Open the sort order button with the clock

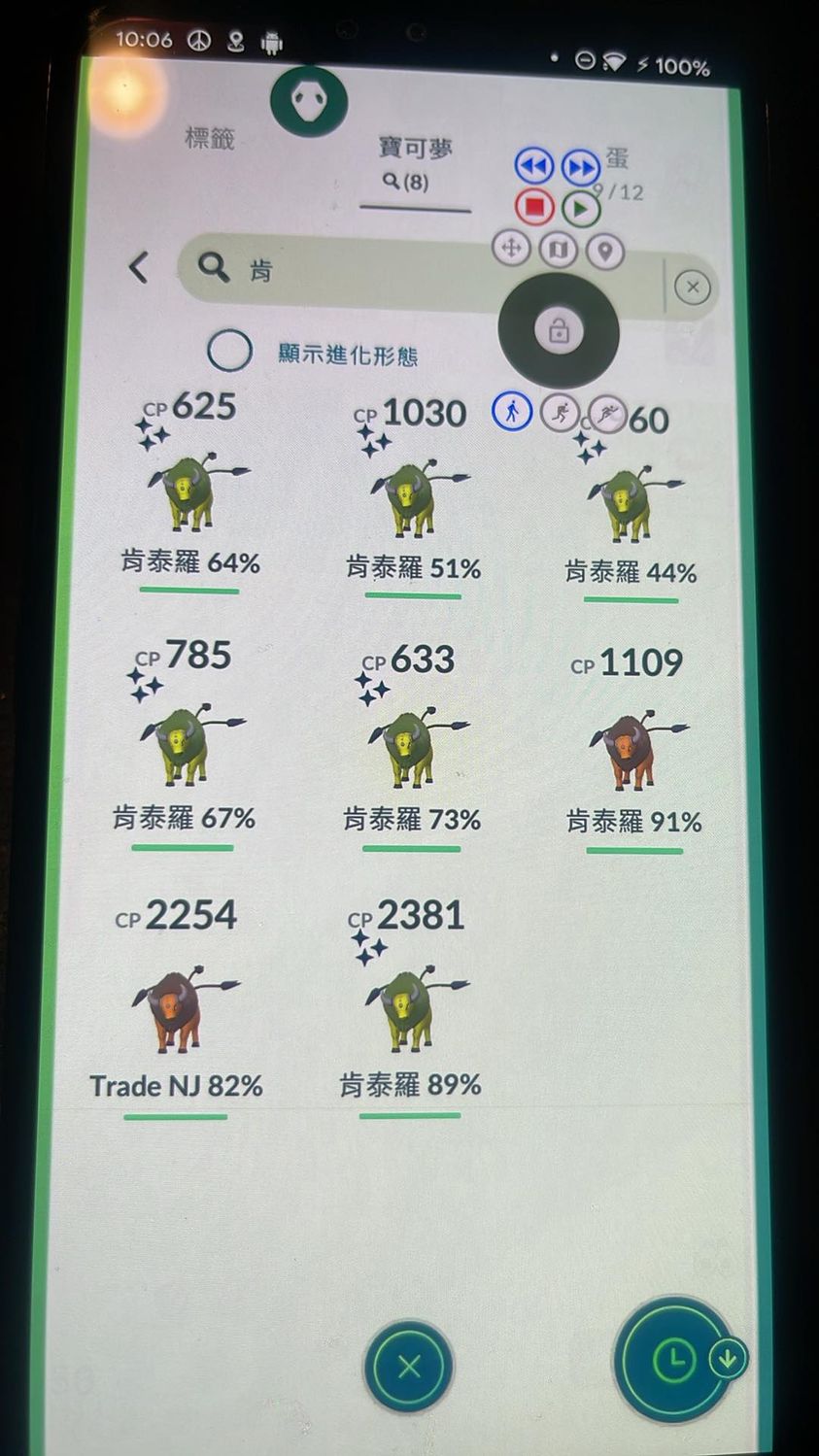click(x=674, y=1360)
